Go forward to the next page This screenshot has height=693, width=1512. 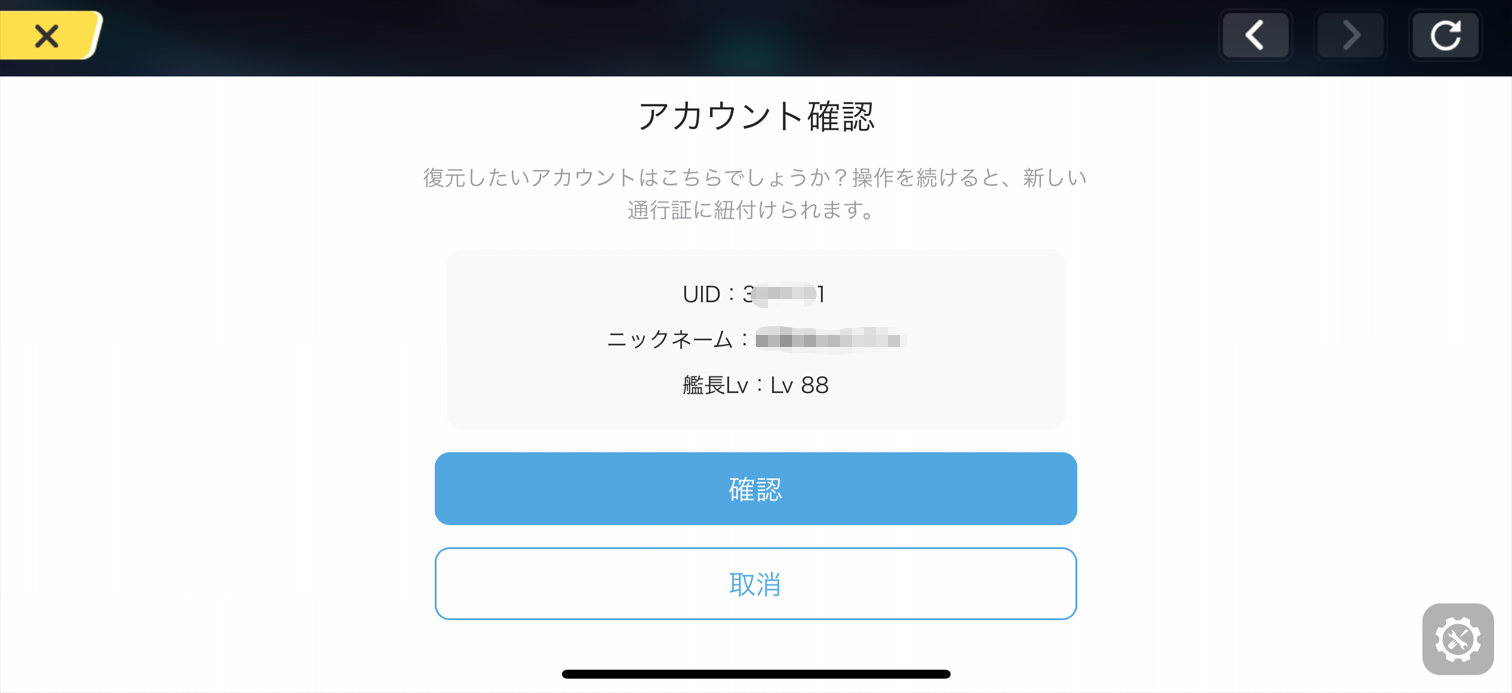point(1351,36)
